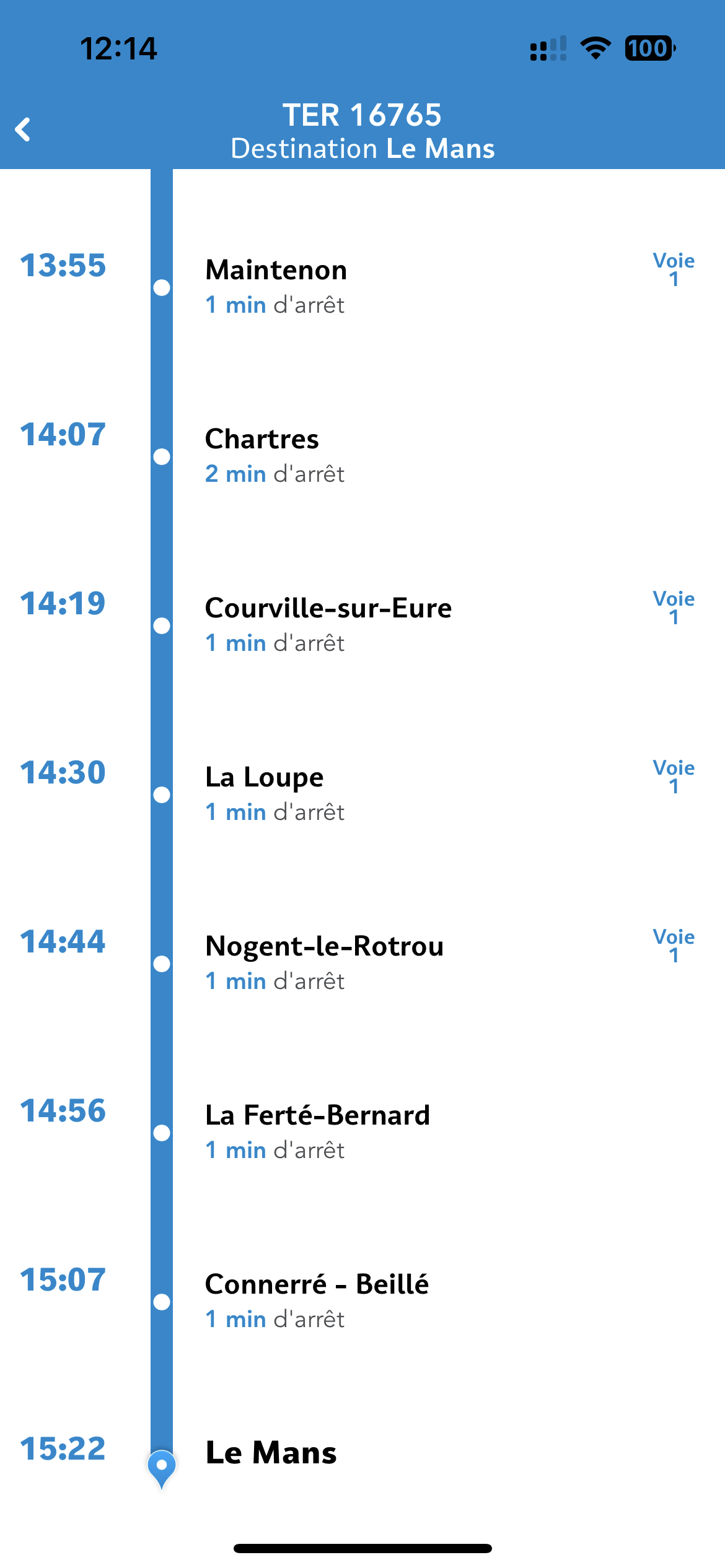The height and width of the screenshot is (1568, 725).
Task: Open the La Loupe stop
Action: [362, 795]
